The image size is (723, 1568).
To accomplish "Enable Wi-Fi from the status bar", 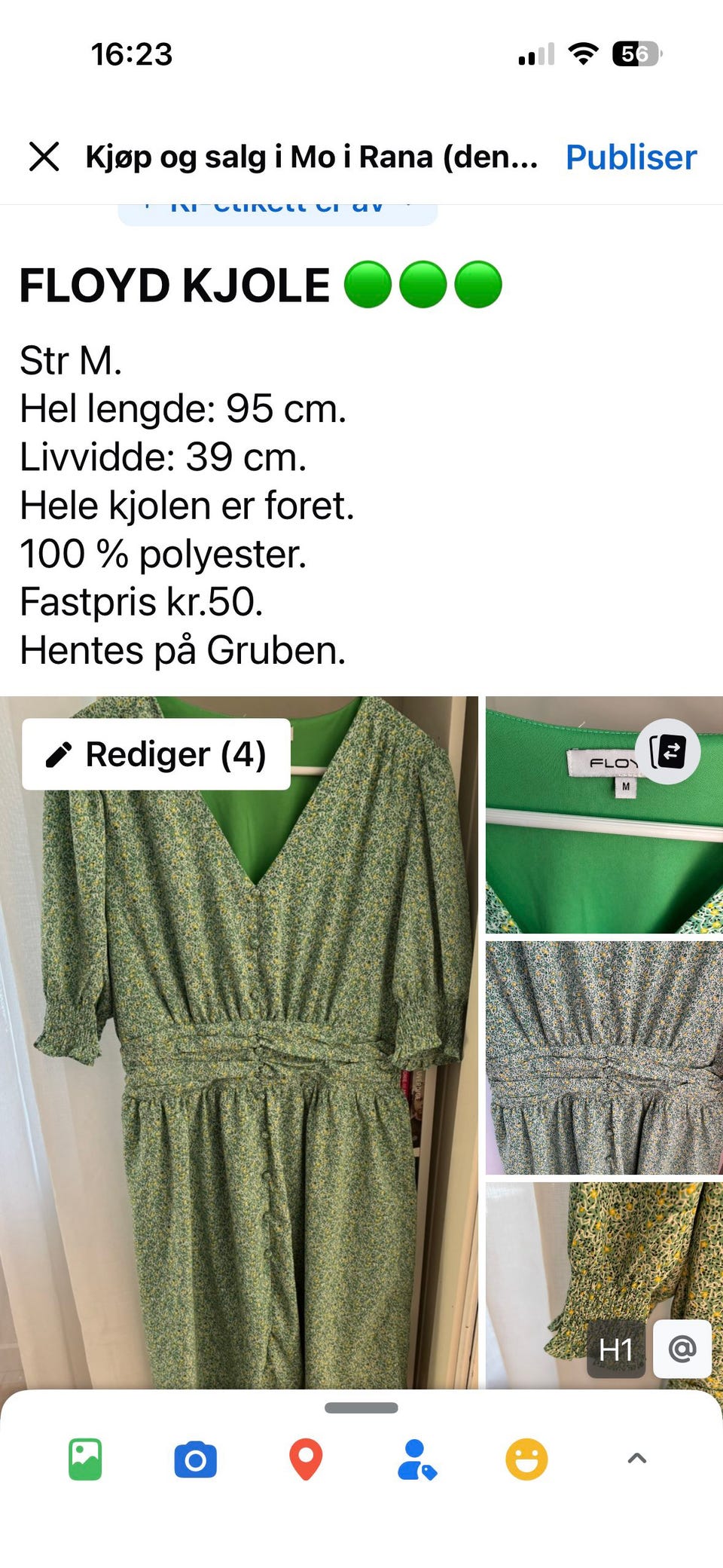I will (580, 54).
